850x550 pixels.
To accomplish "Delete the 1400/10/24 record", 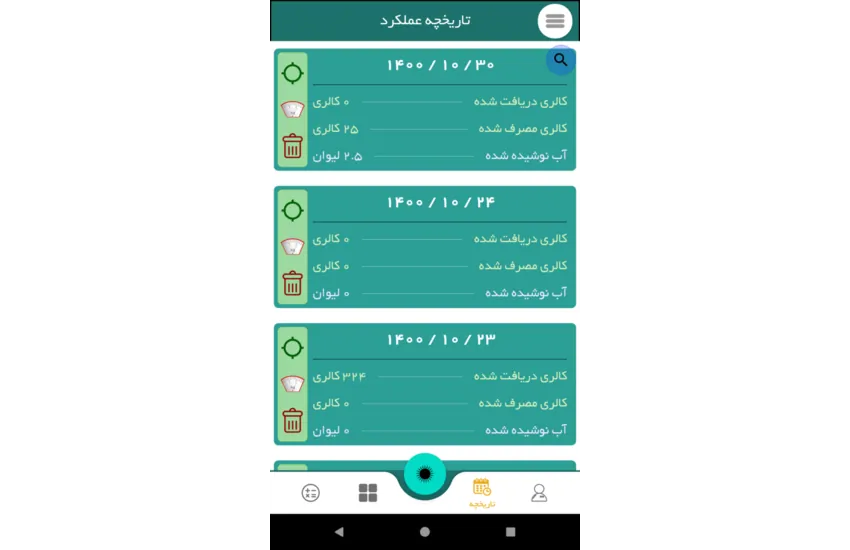I will pos(292,283).
